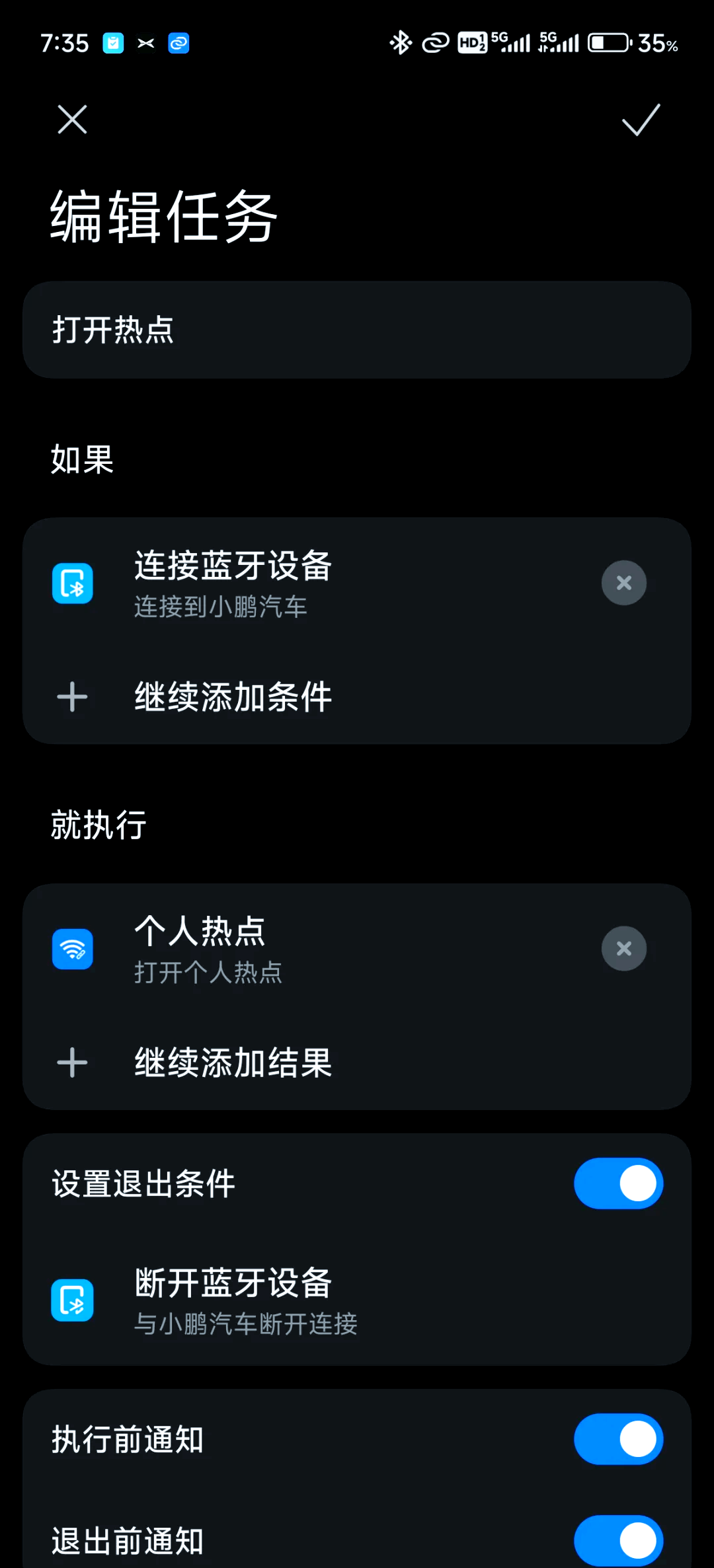Turn off 执行前通知
This screenshot has width=714, height=1568.
coord(618,1439)
